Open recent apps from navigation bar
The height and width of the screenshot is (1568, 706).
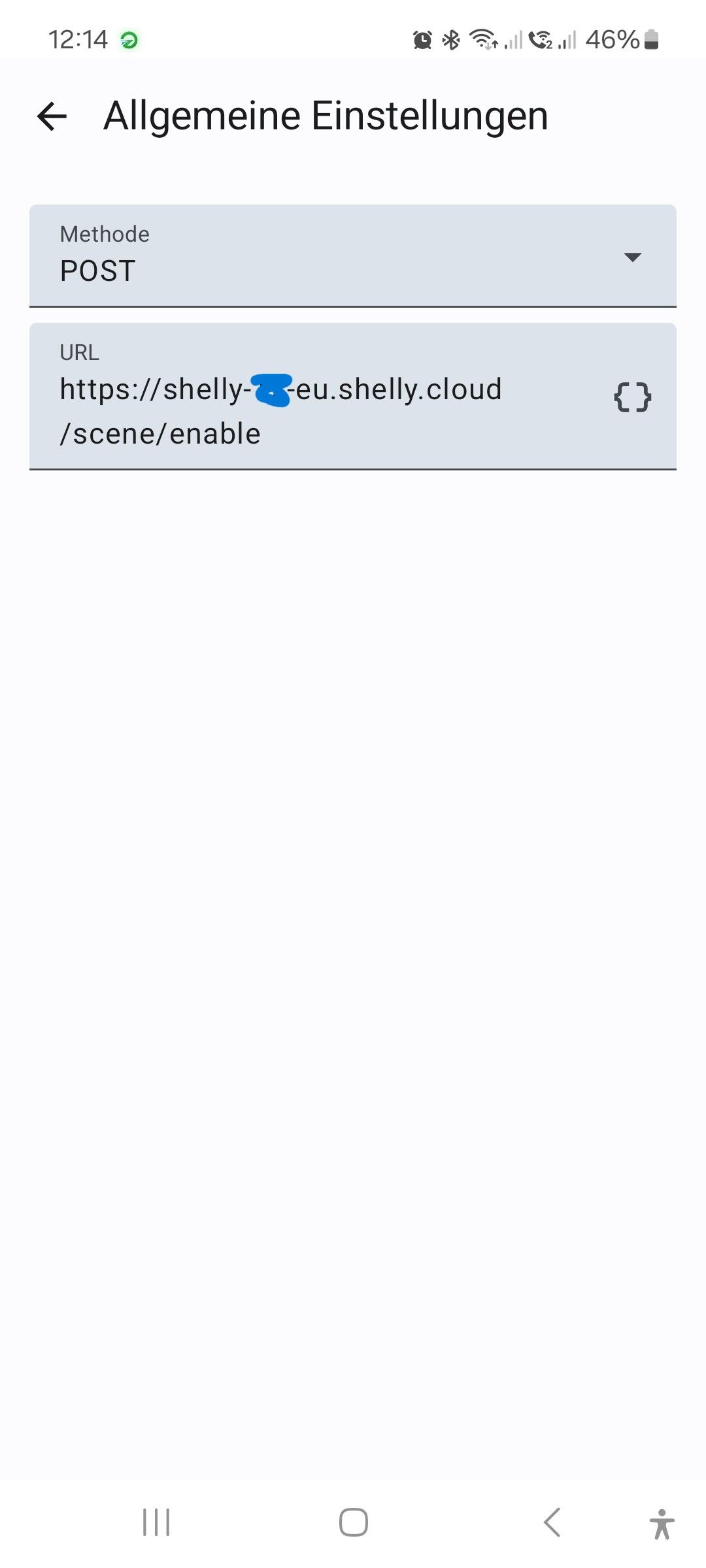coord(156,1522)
